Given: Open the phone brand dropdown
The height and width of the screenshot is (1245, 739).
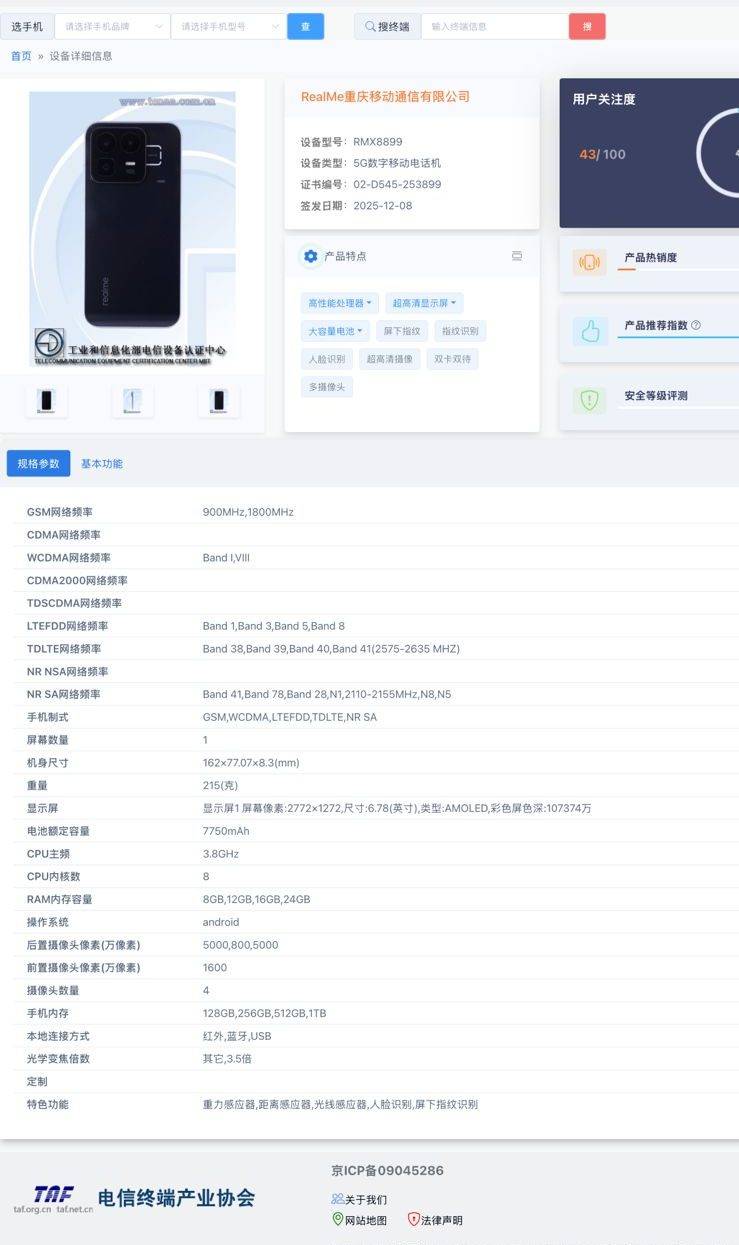Looking at the screenshot, I should pyautogui.click(x=111, y=27).
